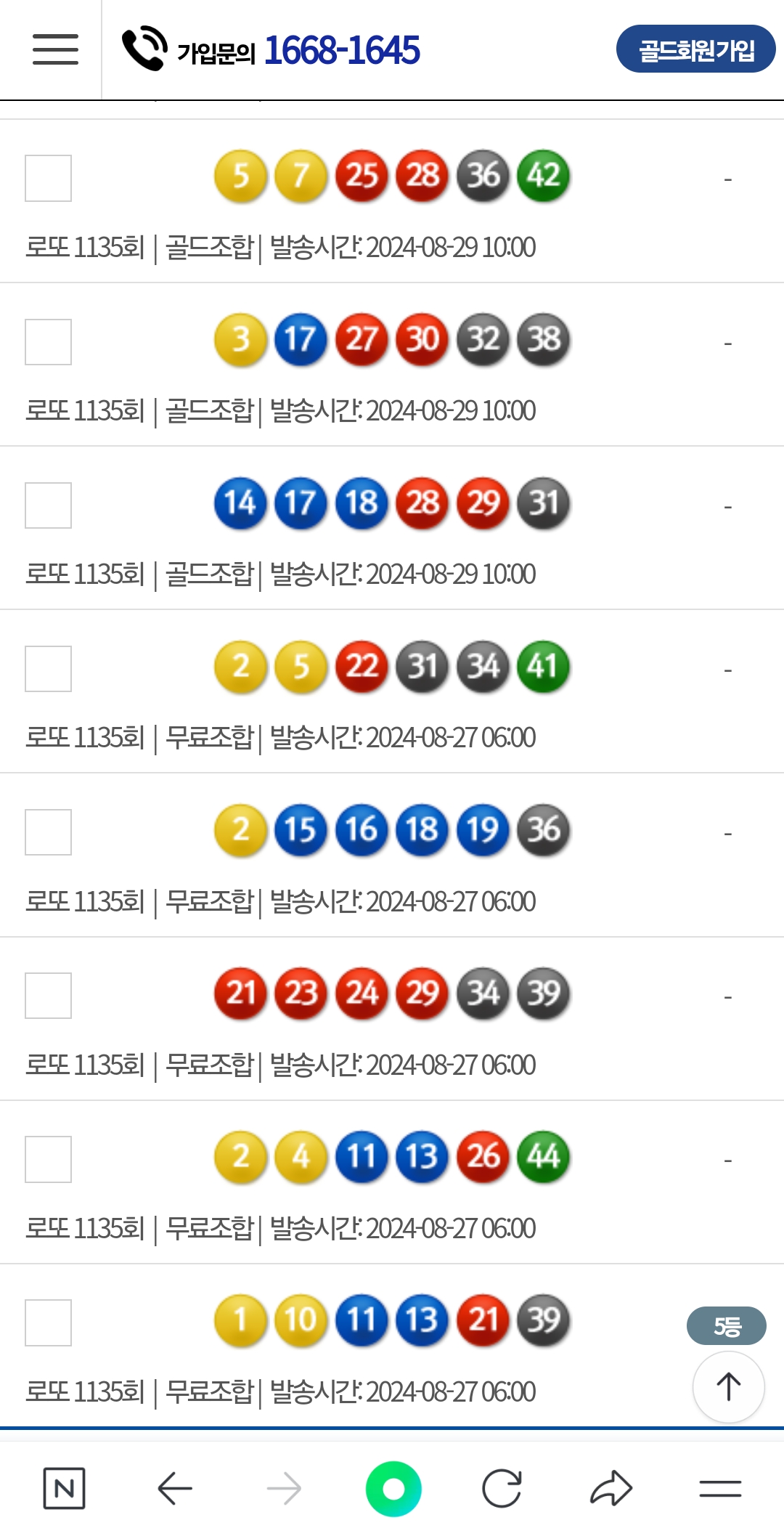Tick the checkbox for 14 17 18 28 29 31
Image resolution: width=784 pixels, height=1536 pixels.
(x=48, y=505)
